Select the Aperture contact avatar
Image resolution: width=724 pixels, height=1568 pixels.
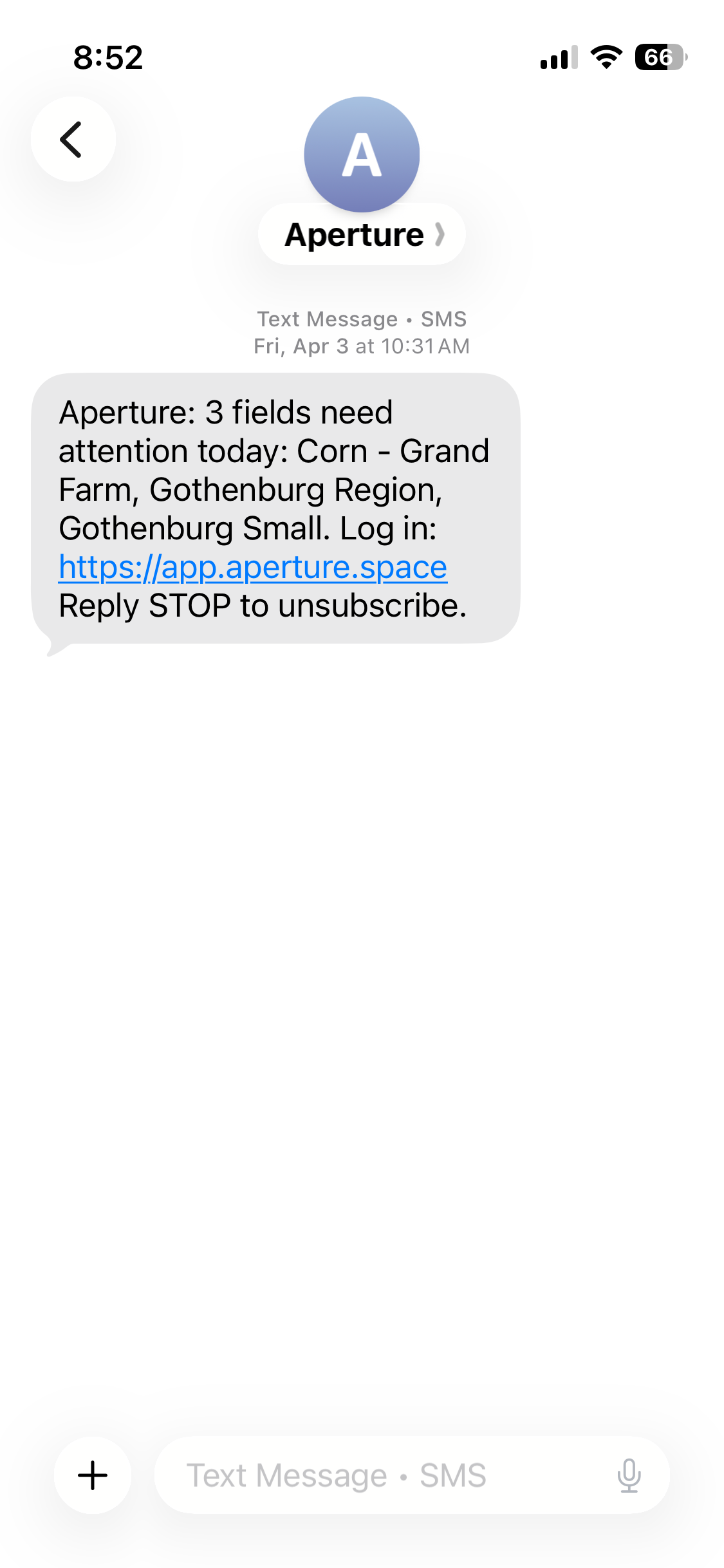[x=362, y=154]
